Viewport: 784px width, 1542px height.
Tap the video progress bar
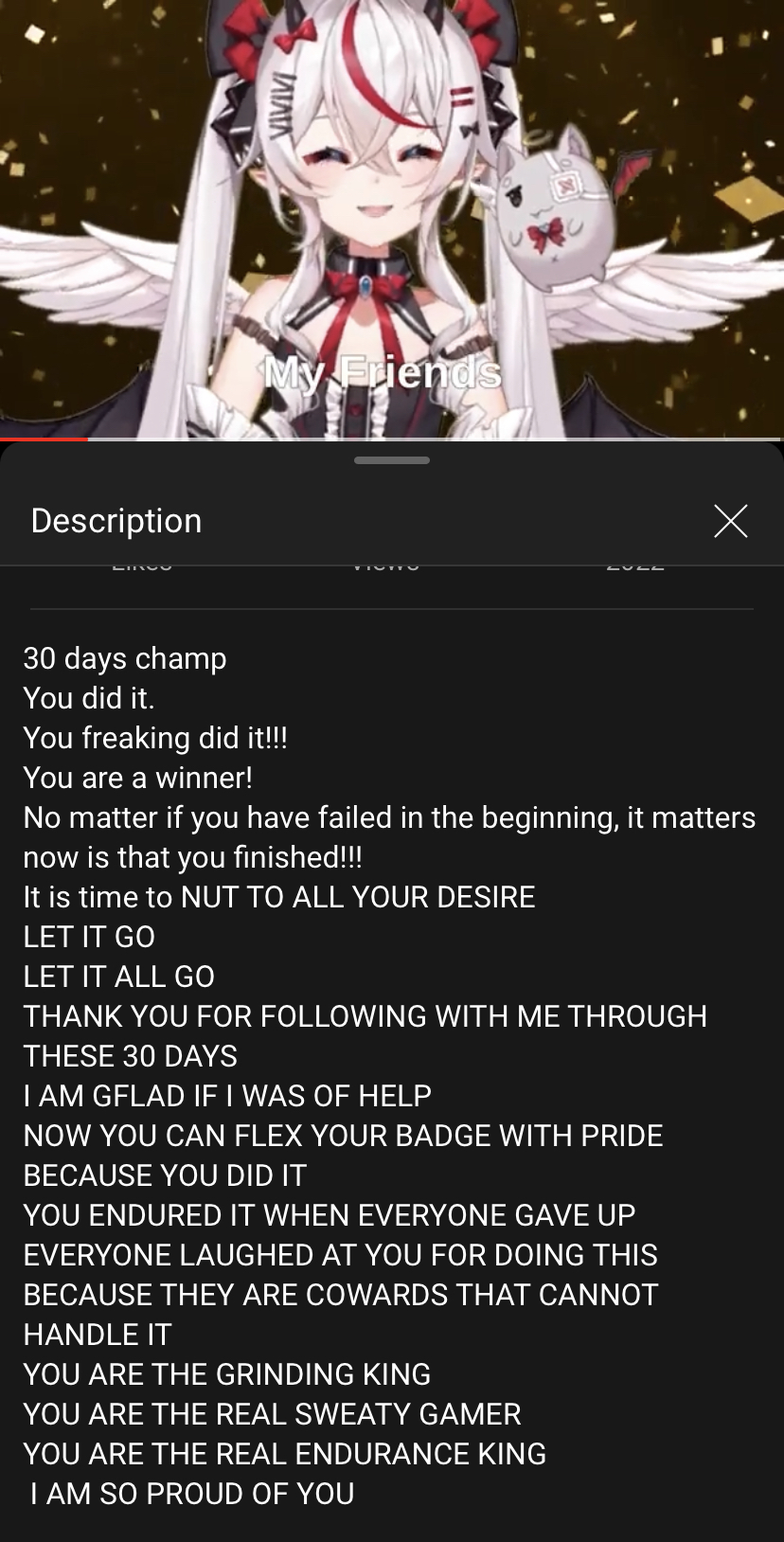[x=392, y=439]
